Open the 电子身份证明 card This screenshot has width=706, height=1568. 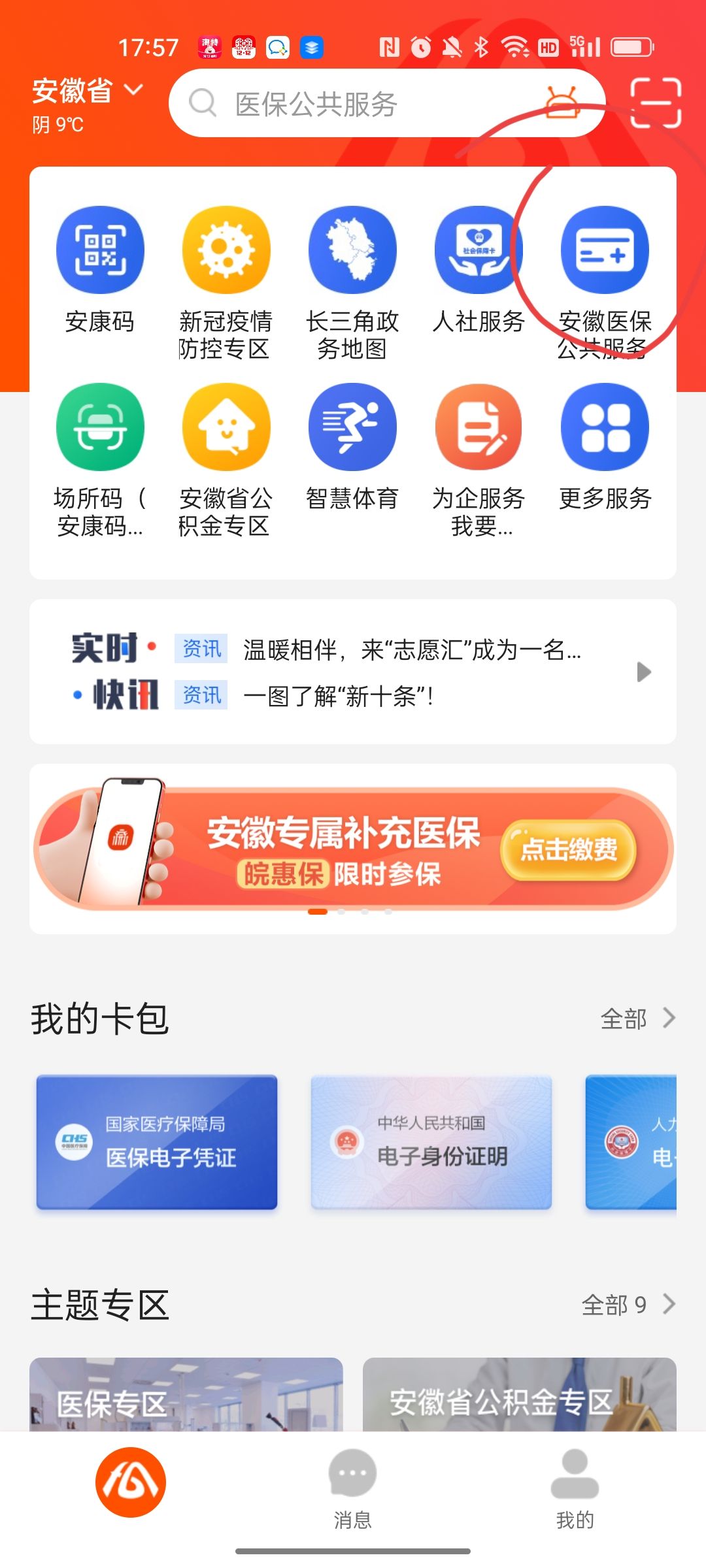pyautogui.click(x=431, y=1141)
